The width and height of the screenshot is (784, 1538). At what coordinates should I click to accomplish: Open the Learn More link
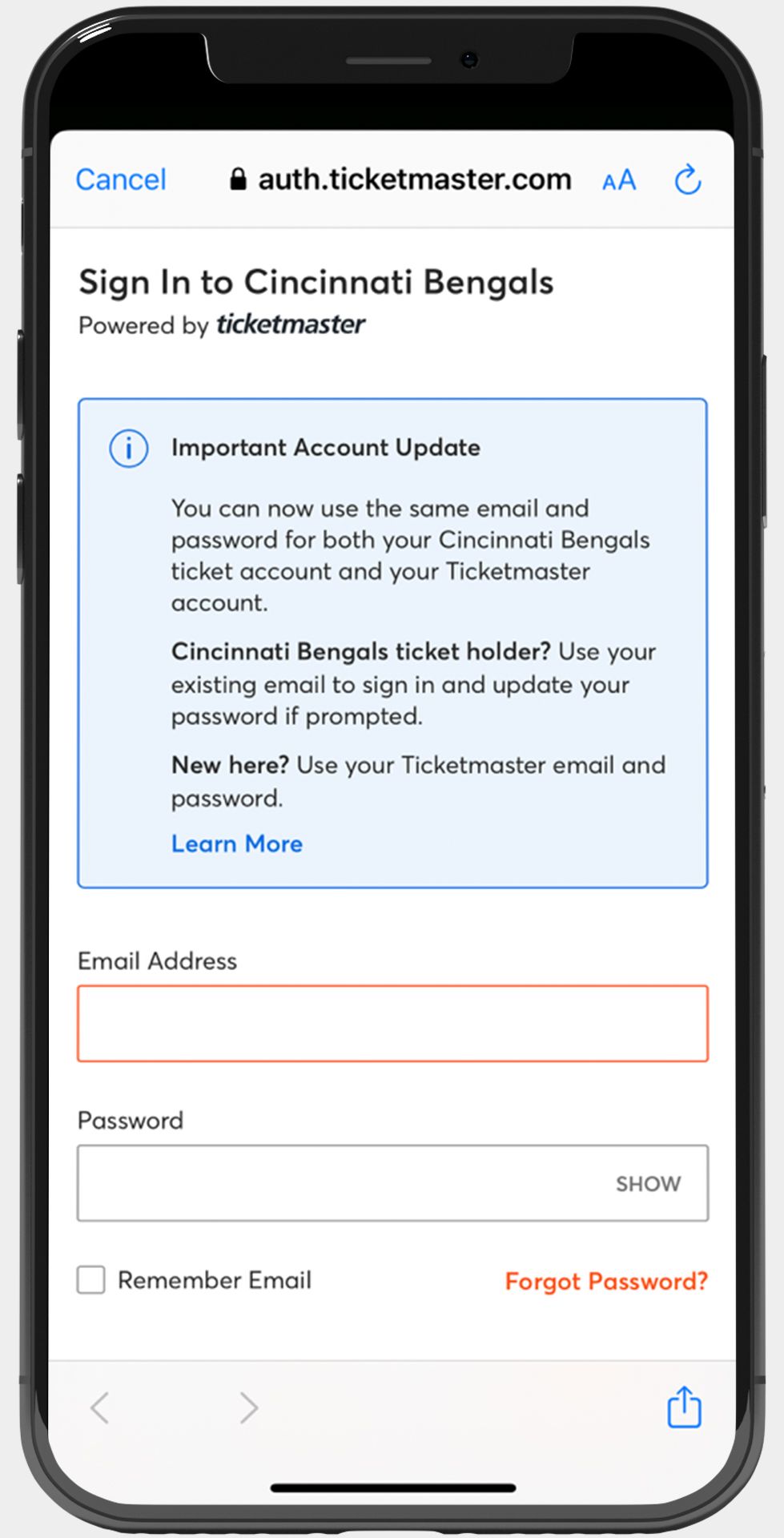[237, 843]
